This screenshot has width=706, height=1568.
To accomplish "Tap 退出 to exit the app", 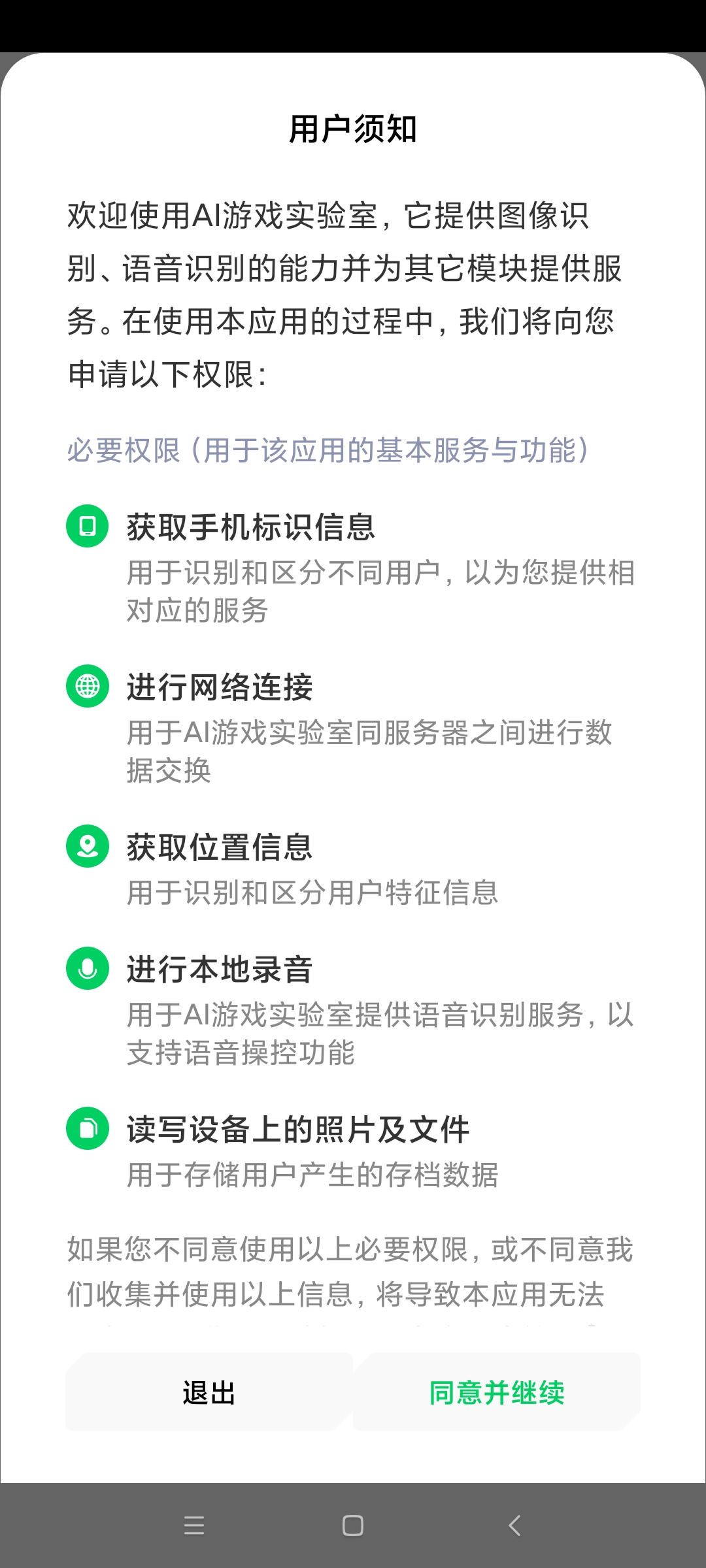I will click(x=209, y=1392).
